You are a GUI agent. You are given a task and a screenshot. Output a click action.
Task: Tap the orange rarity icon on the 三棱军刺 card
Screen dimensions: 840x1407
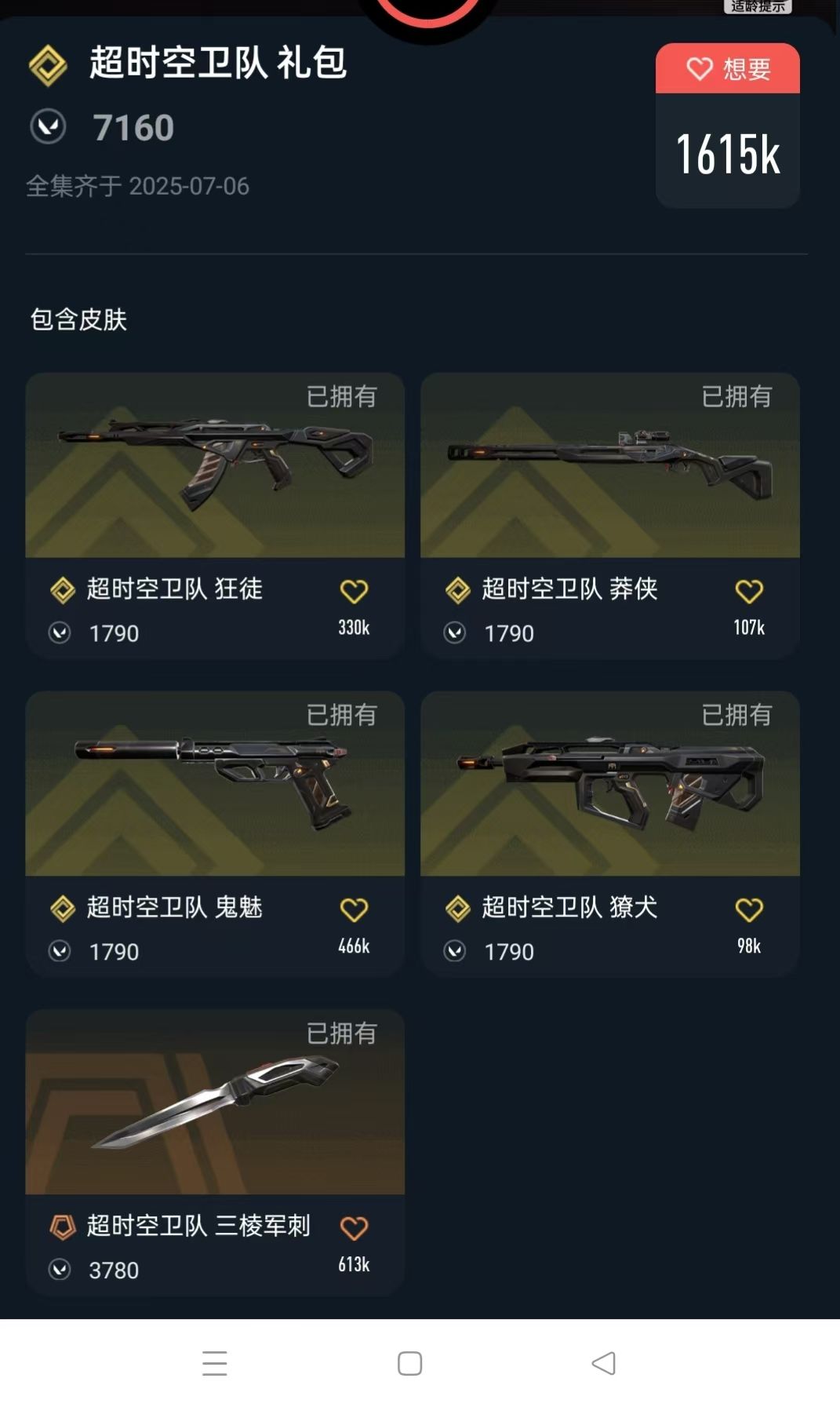(63, 1227)
